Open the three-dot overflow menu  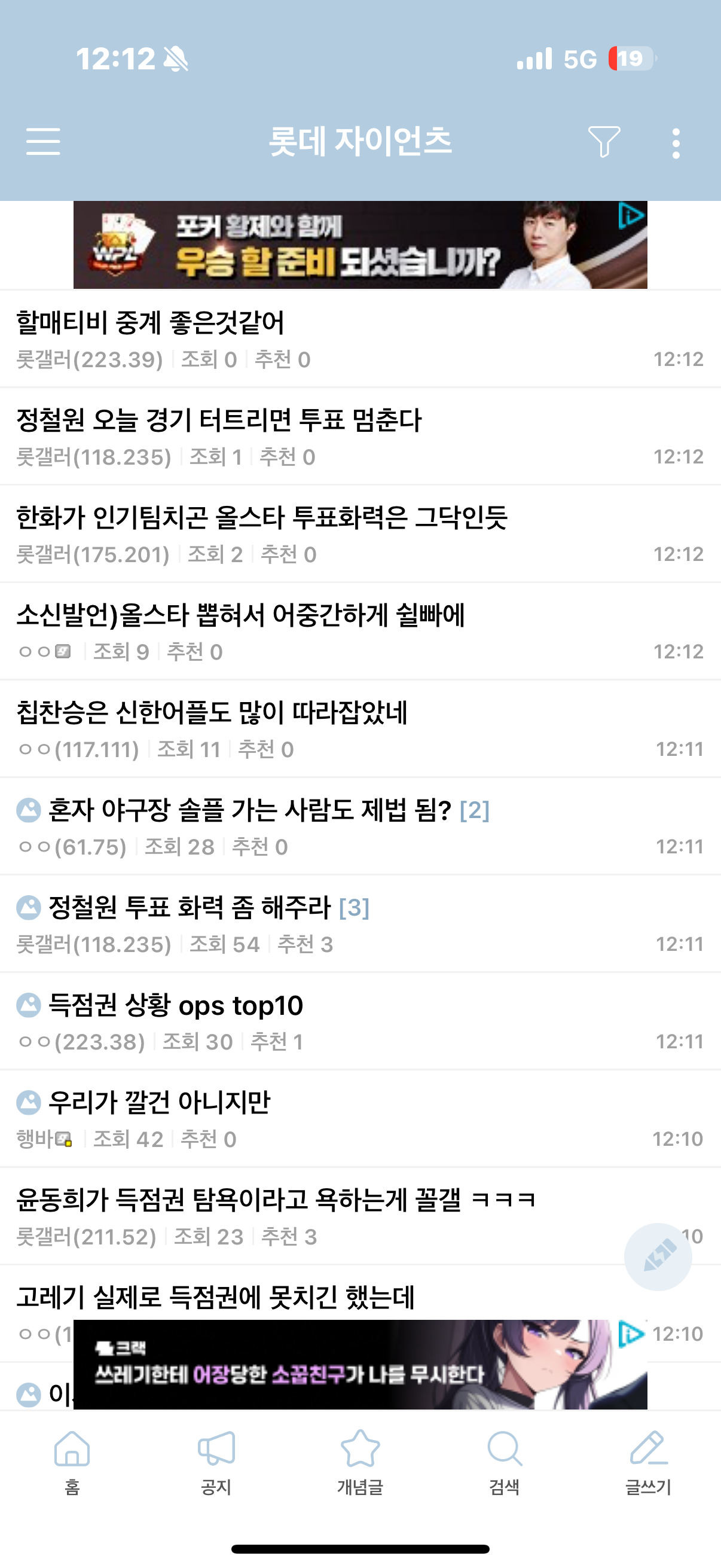[676, 144]
